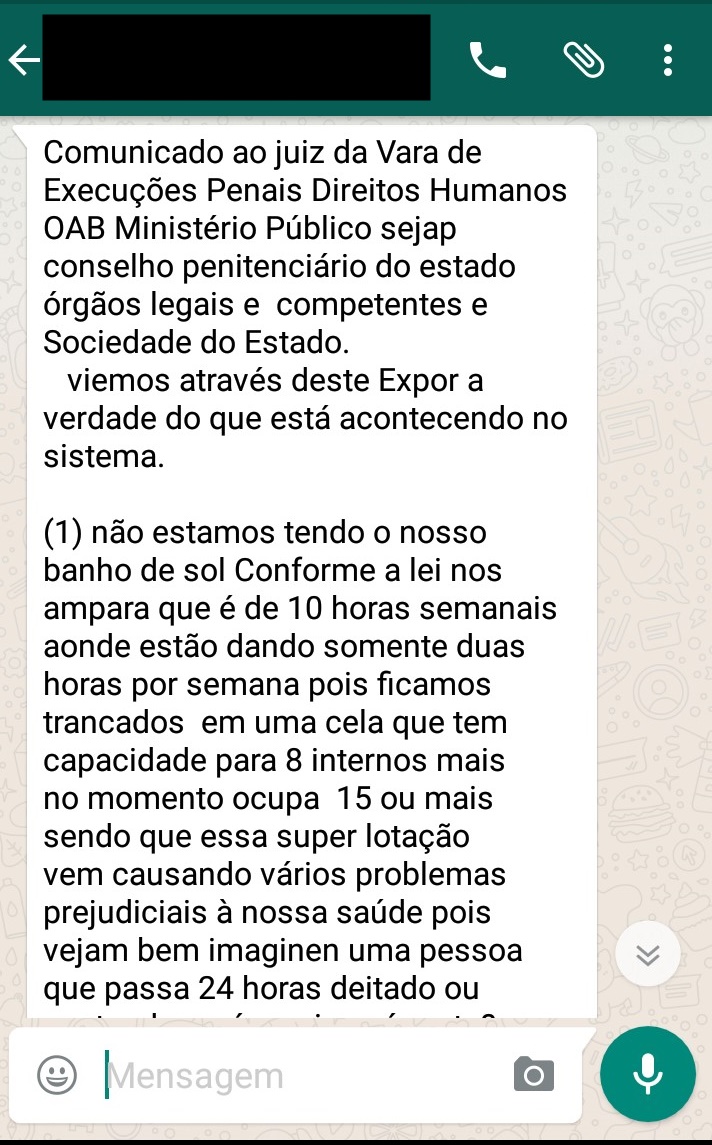Open the attachment paperclip

point(584,62)
